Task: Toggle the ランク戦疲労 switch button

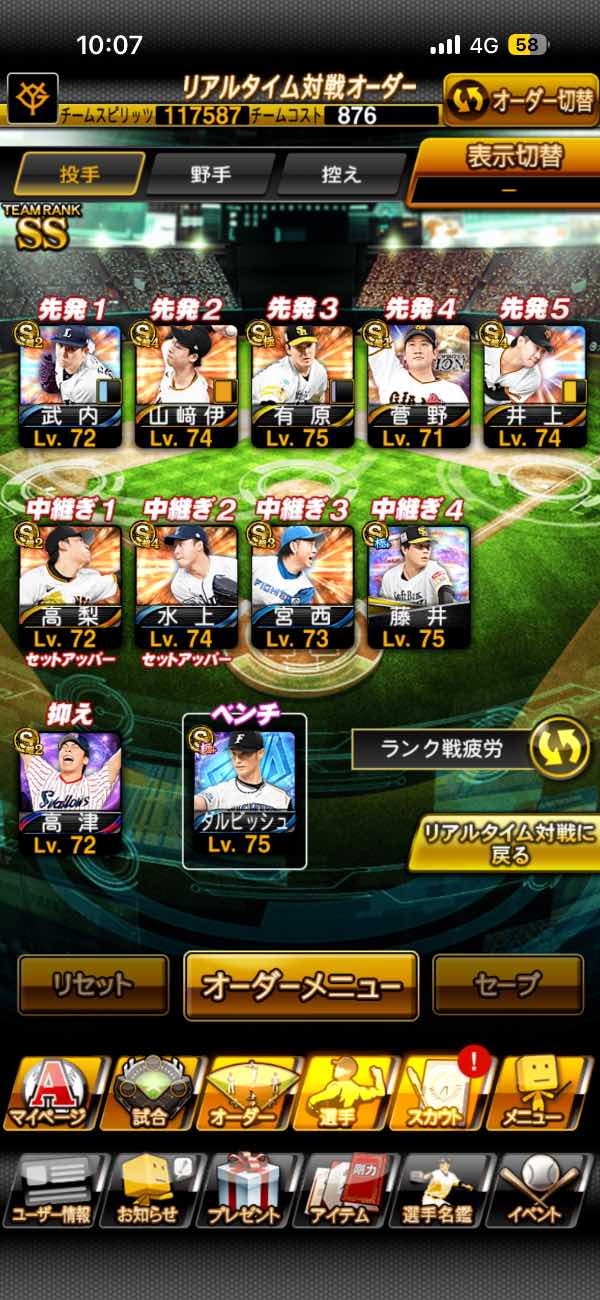Action: 559,749
